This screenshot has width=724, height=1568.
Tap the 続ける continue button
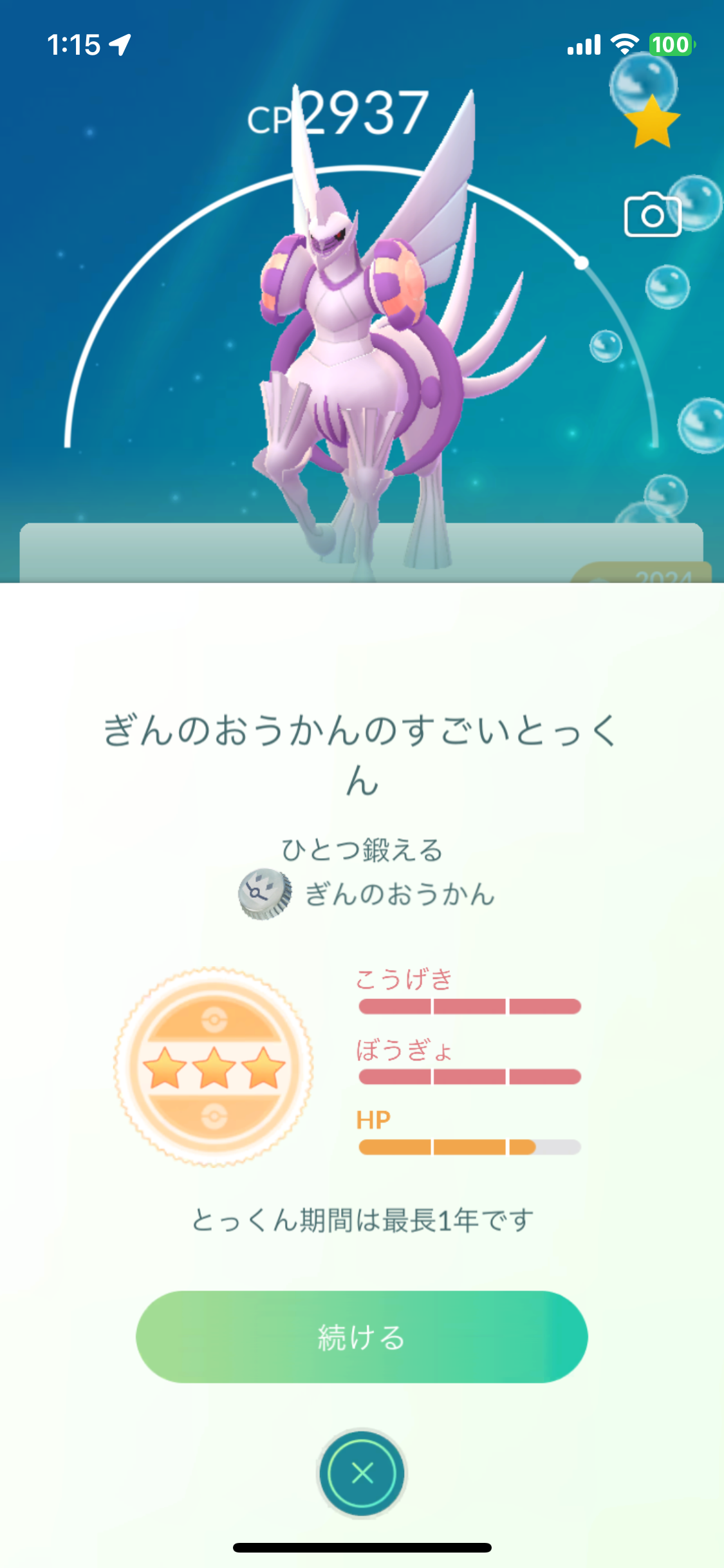click(362, 1336)
